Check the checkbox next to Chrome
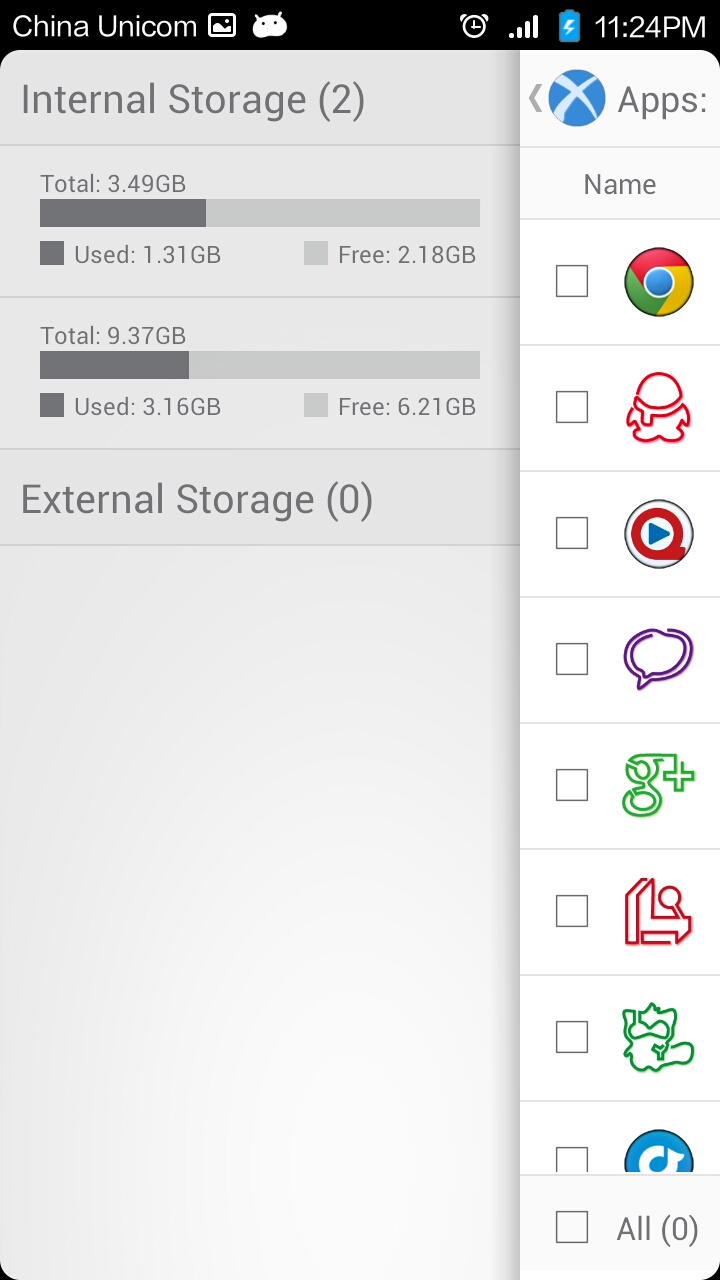The image size is (720, 1280). coord(571,281)
